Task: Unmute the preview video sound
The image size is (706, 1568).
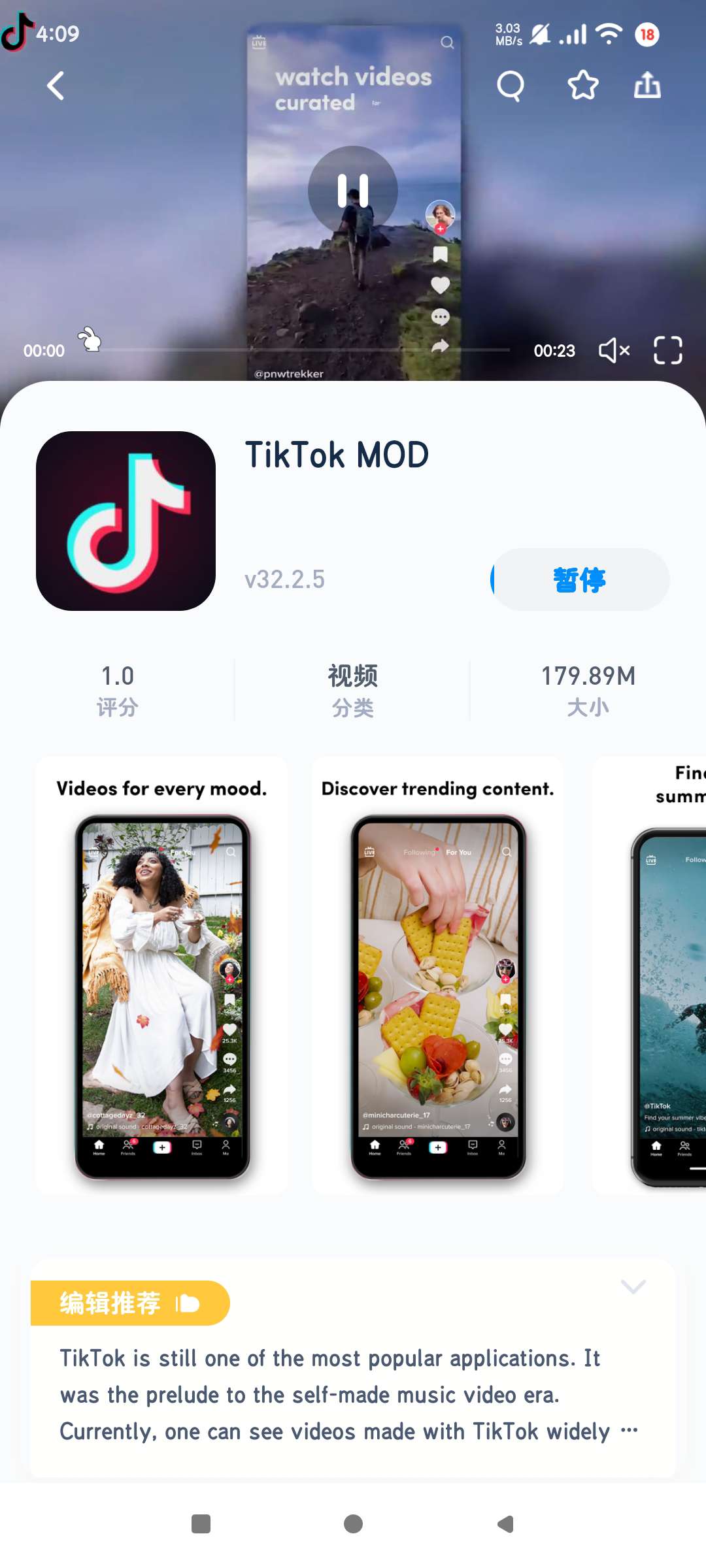Action: (614, 350)
